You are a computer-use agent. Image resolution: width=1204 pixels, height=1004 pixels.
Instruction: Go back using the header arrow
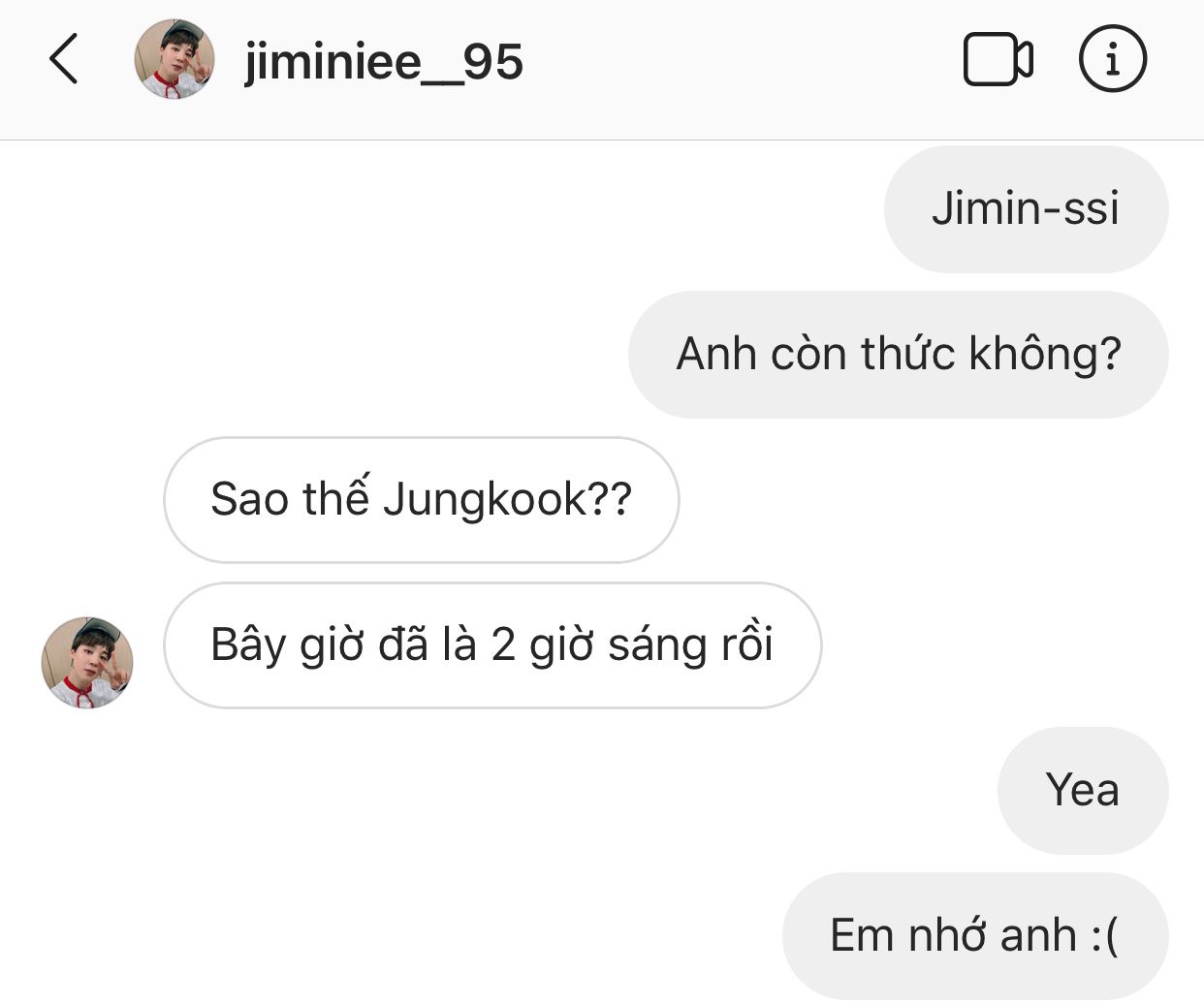coord(64,59)
